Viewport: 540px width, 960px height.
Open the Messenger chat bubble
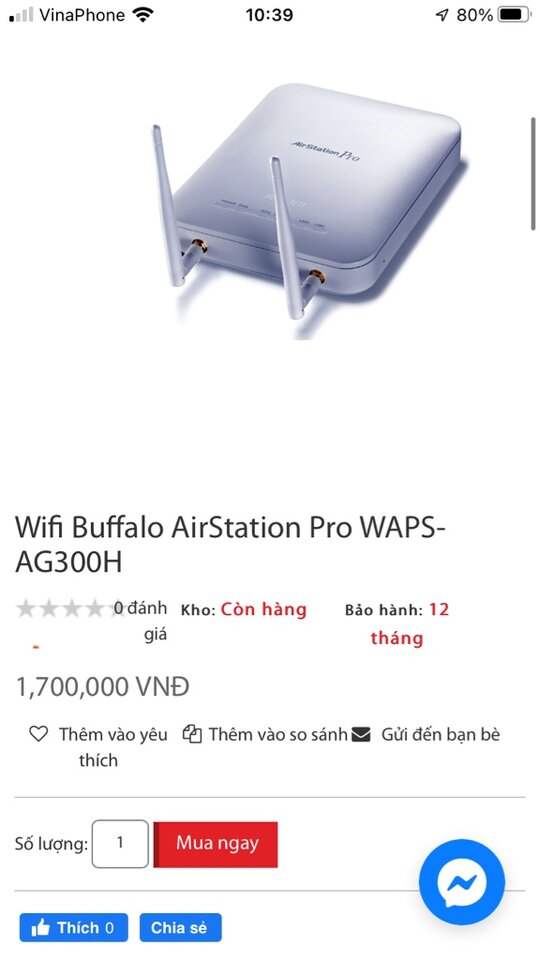pyautogui.click(x=462, y=882)
